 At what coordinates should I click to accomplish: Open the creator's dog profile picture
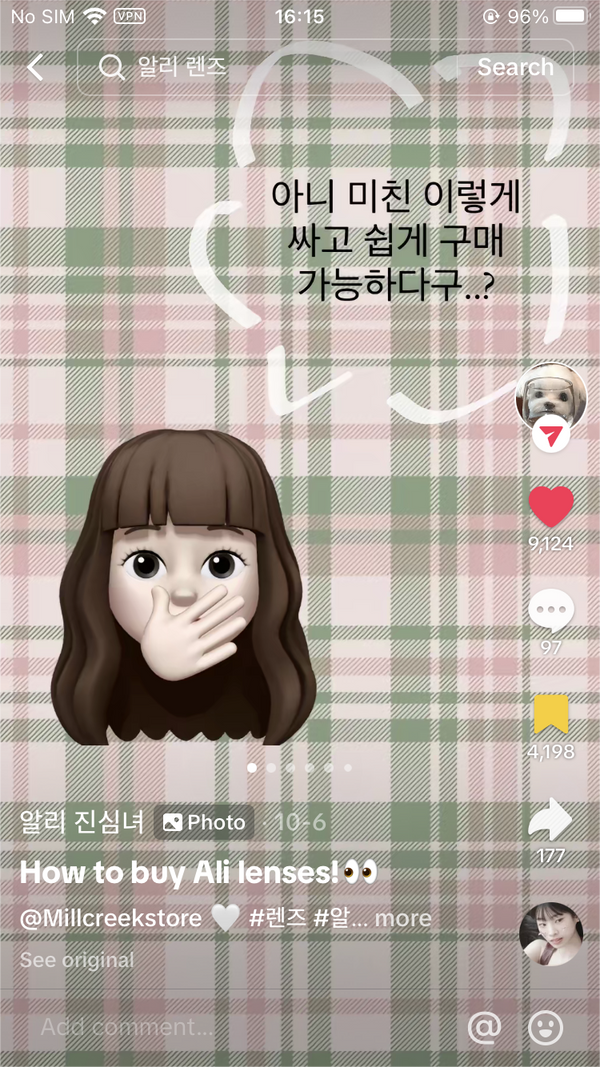(x=551, y=397)
